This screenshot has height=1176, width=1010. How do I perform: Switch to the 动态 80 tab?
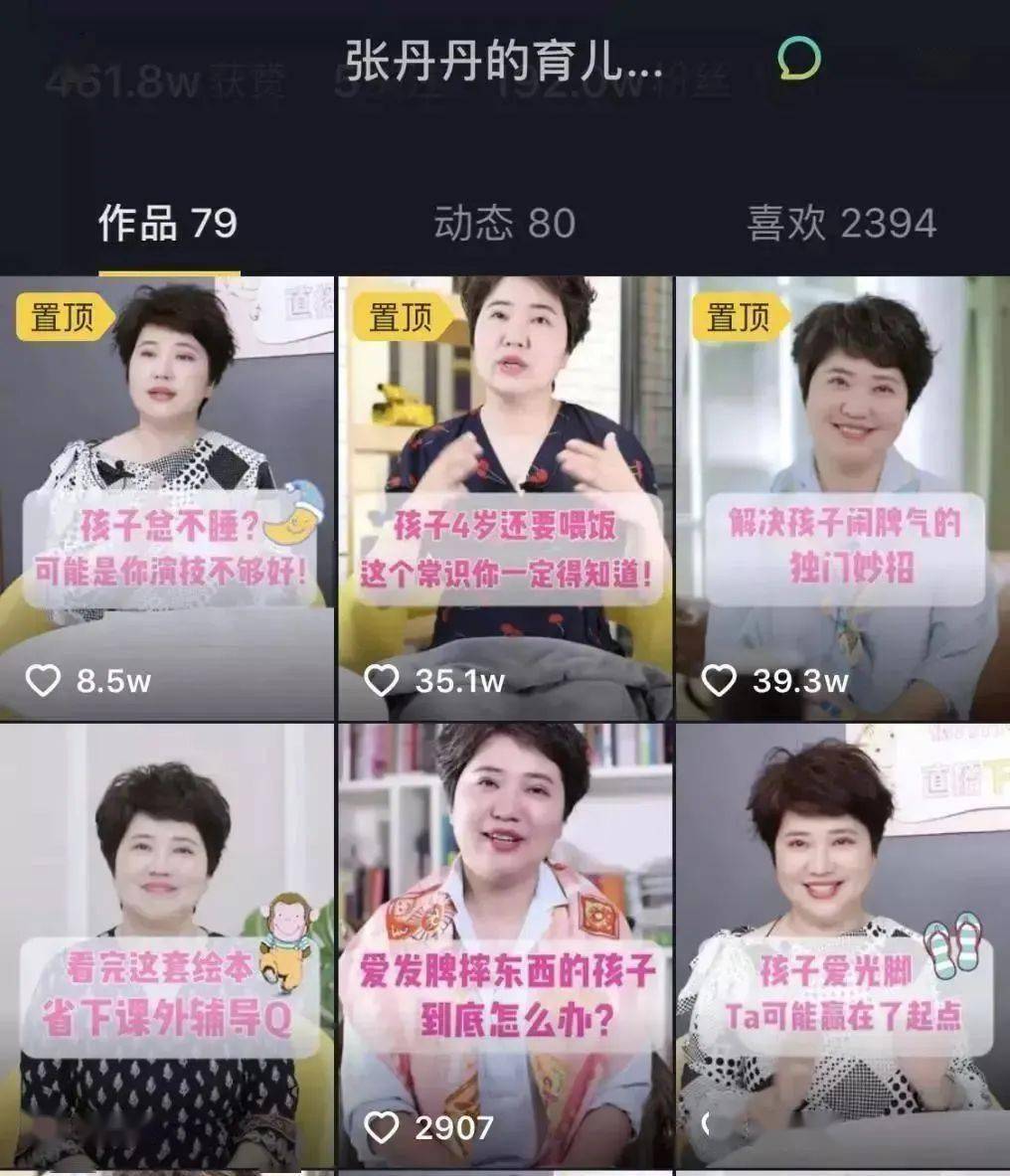click(504, 224)
